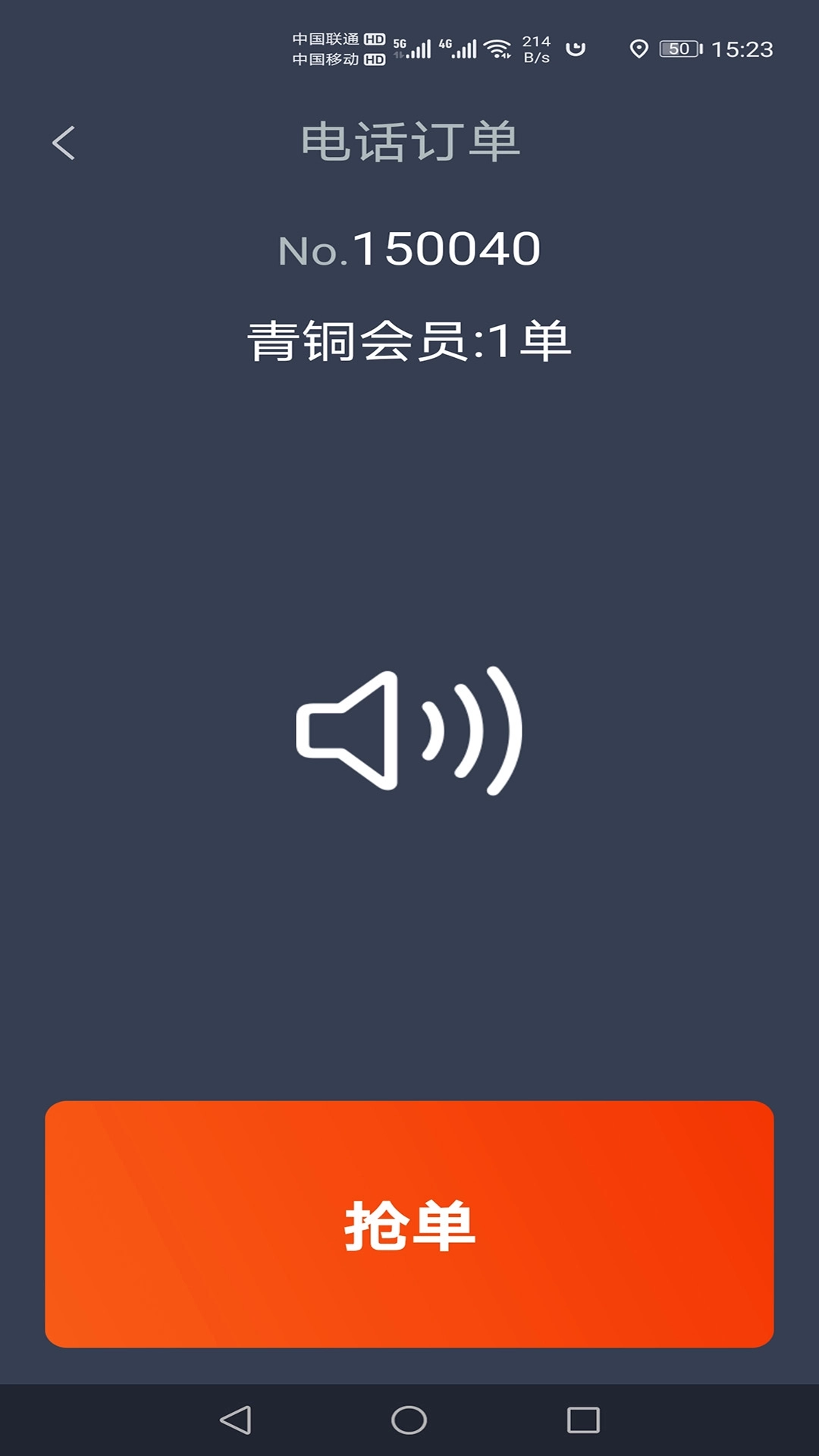
Task: Tap the network speed 214 B/s readout
Action: click(x=536, y=49)
